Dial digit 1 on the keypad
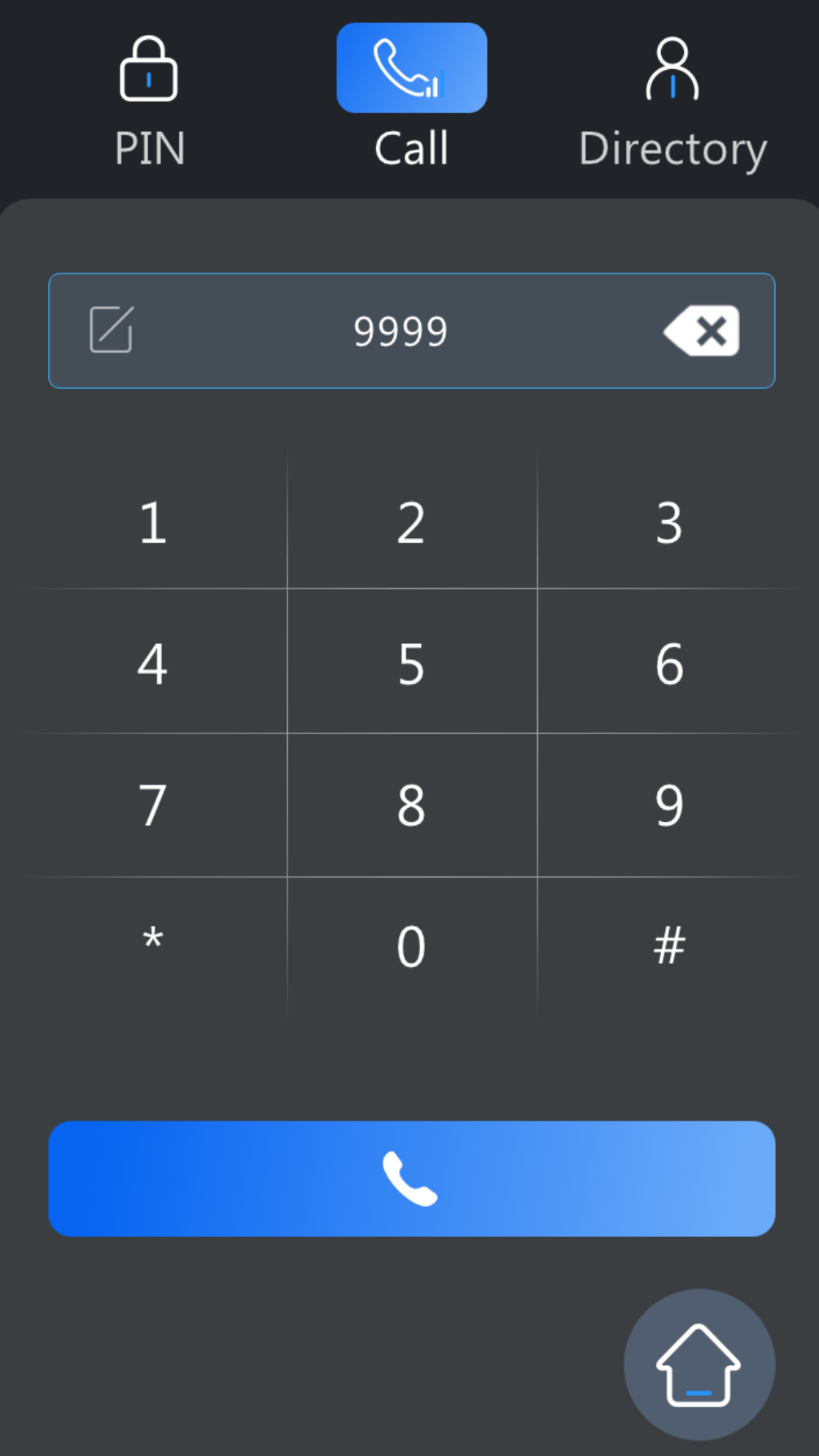This screenshot has height=1456, width=819. [153, 522]
